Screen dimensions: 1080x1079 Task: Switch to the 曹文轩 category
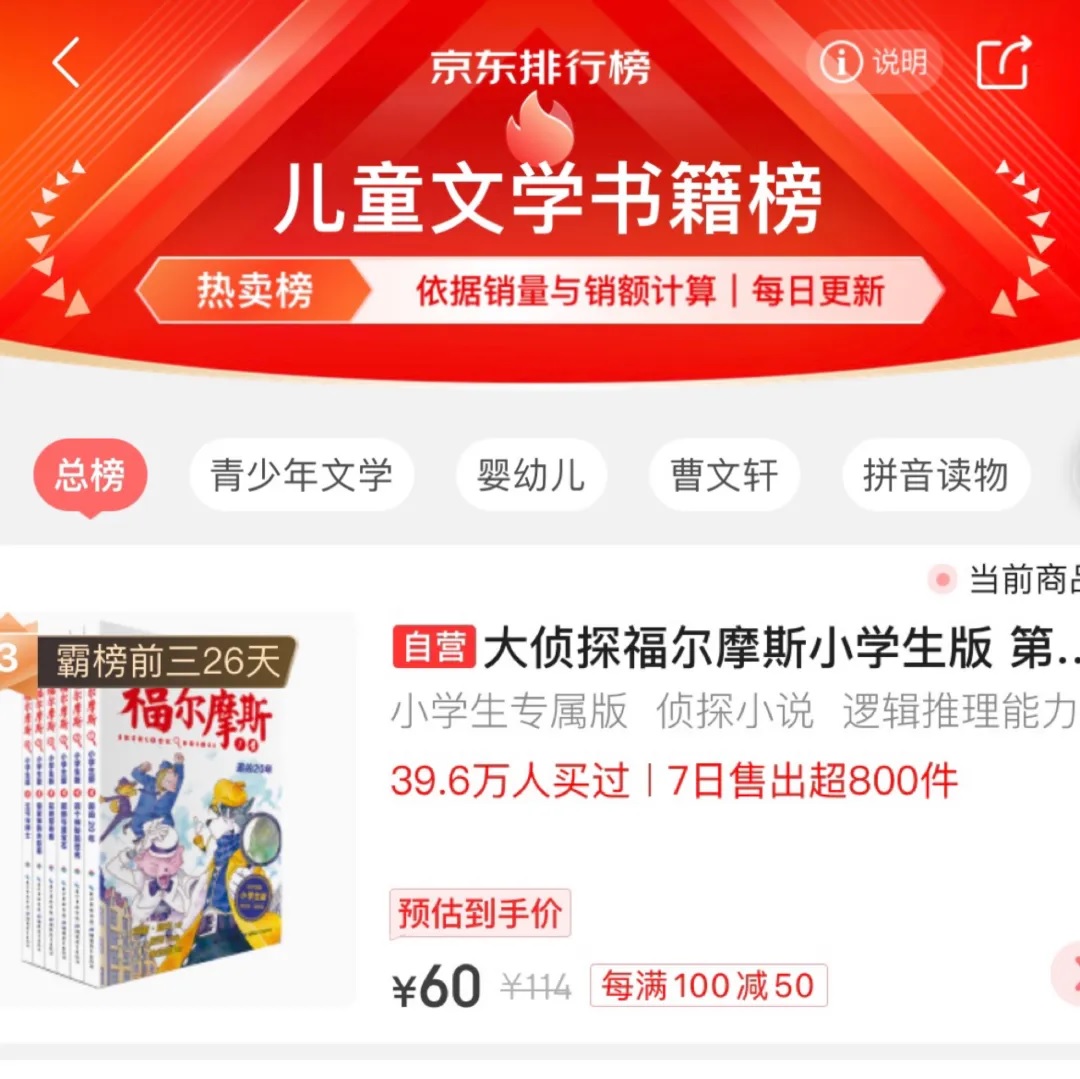(724, 476)
